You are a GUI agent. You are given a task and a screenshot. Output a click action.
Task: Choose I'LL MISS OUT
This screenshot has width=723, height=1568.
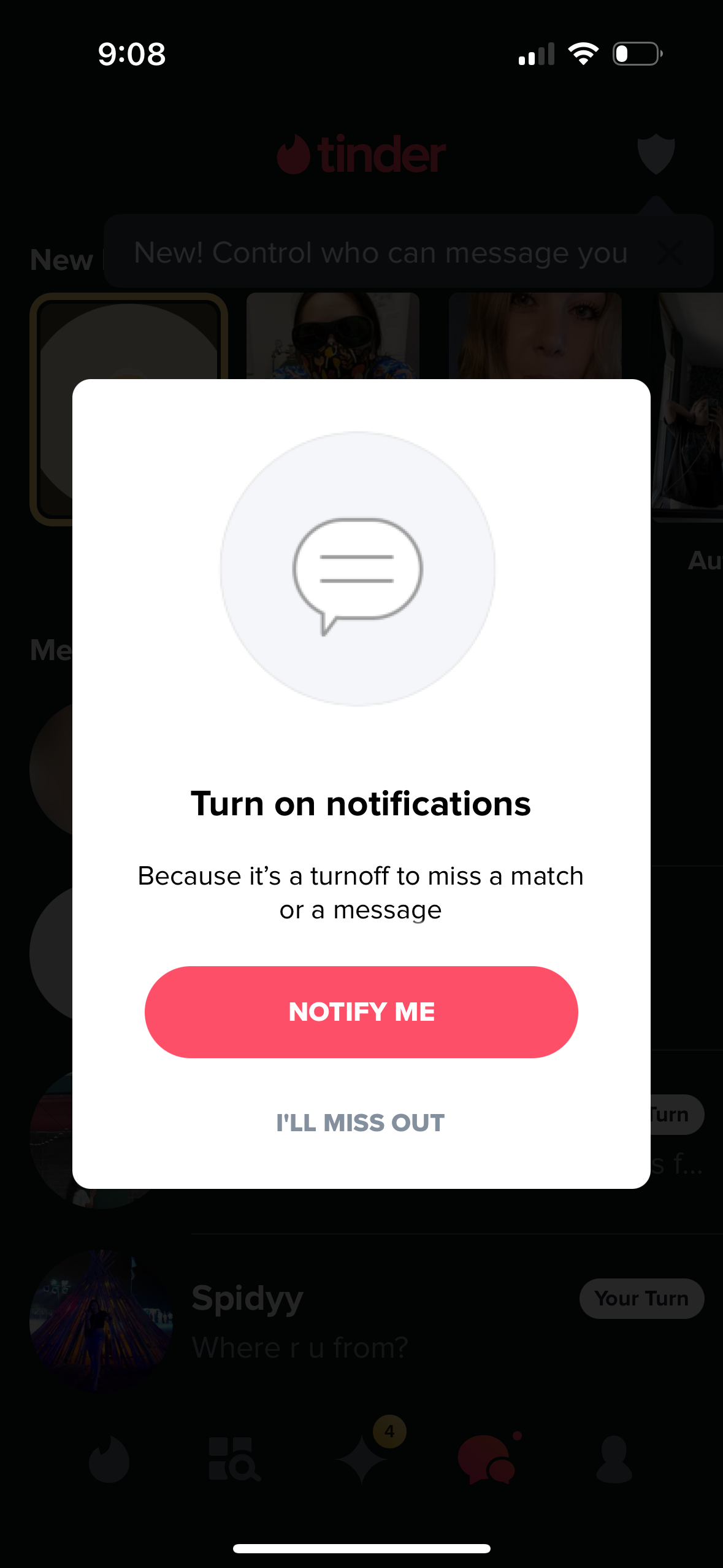coord(361,1123)
